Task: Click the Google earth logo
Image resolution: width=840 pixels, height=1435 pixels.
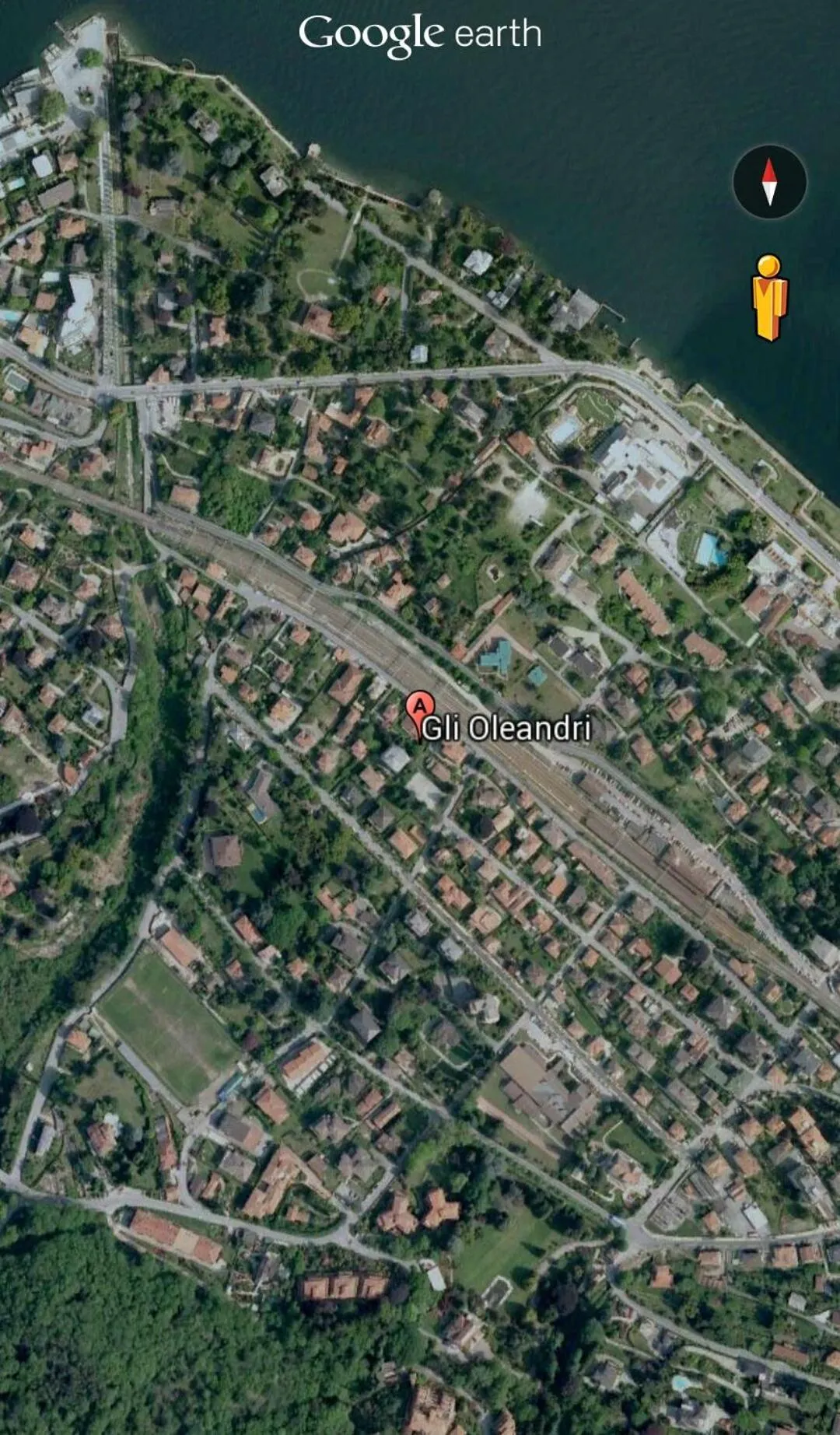Action: (x=420, y=33)
